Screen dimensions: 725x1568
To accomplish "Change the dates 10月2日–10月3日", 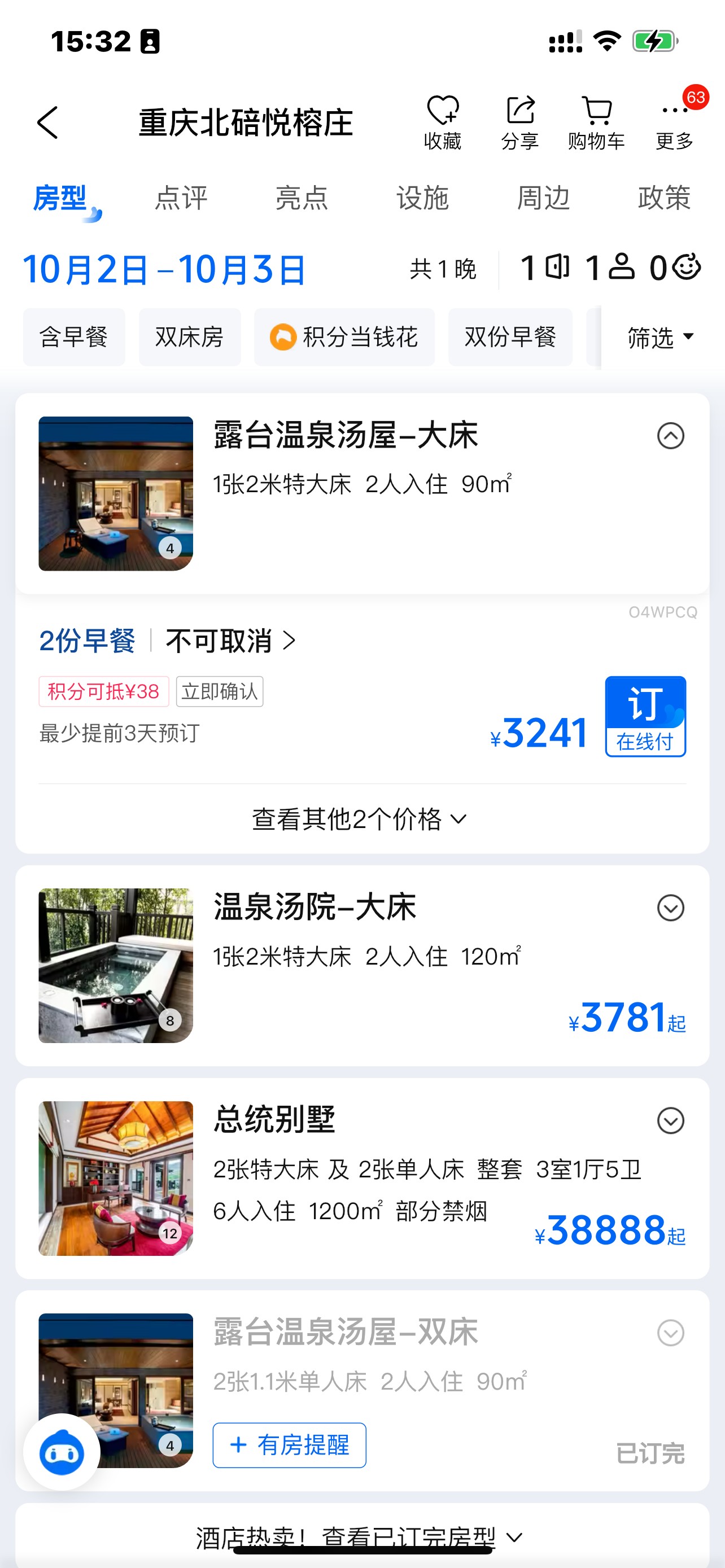I will (164, 269).
